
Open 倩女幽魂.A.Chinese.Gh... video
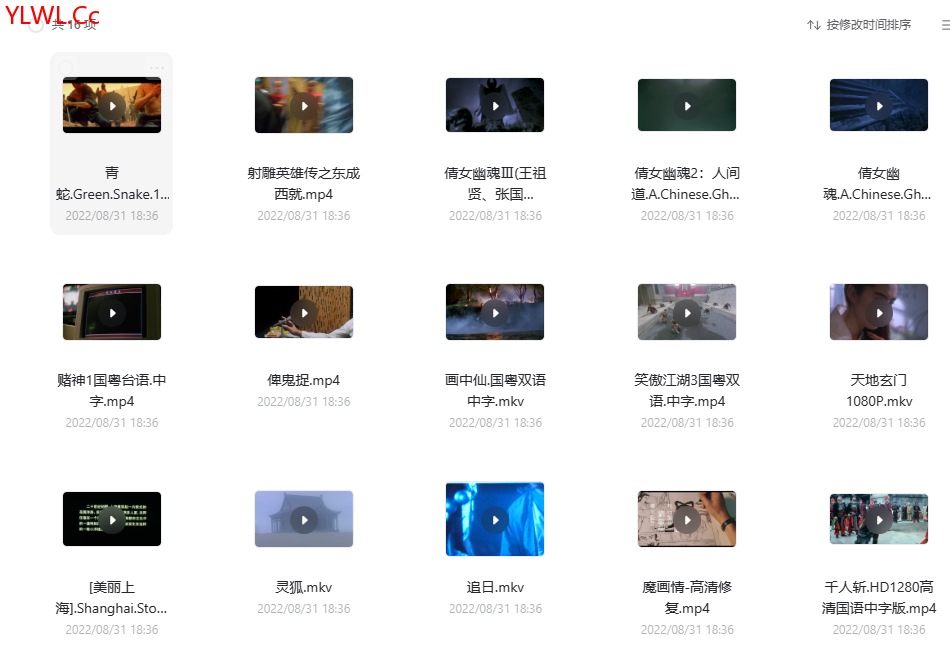click(x=879, y=105)
